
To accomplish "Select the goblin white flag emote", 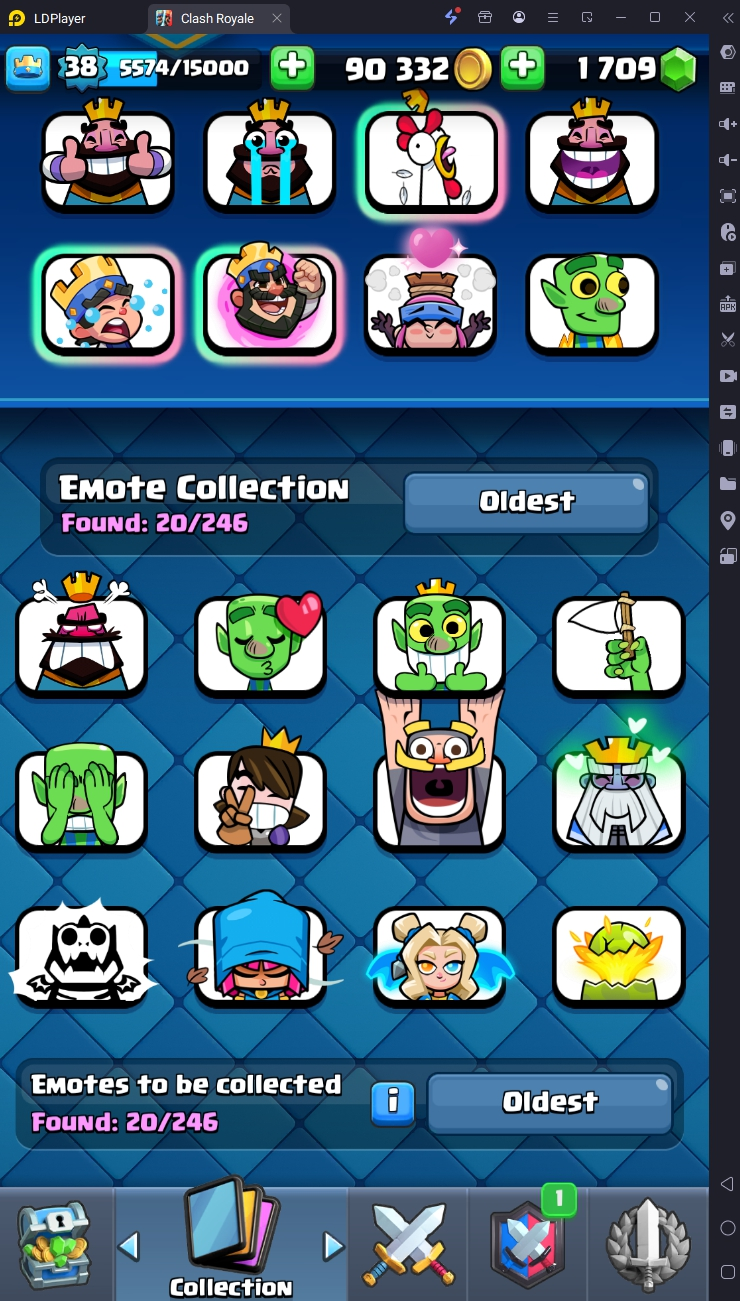I will coord(619,645).
